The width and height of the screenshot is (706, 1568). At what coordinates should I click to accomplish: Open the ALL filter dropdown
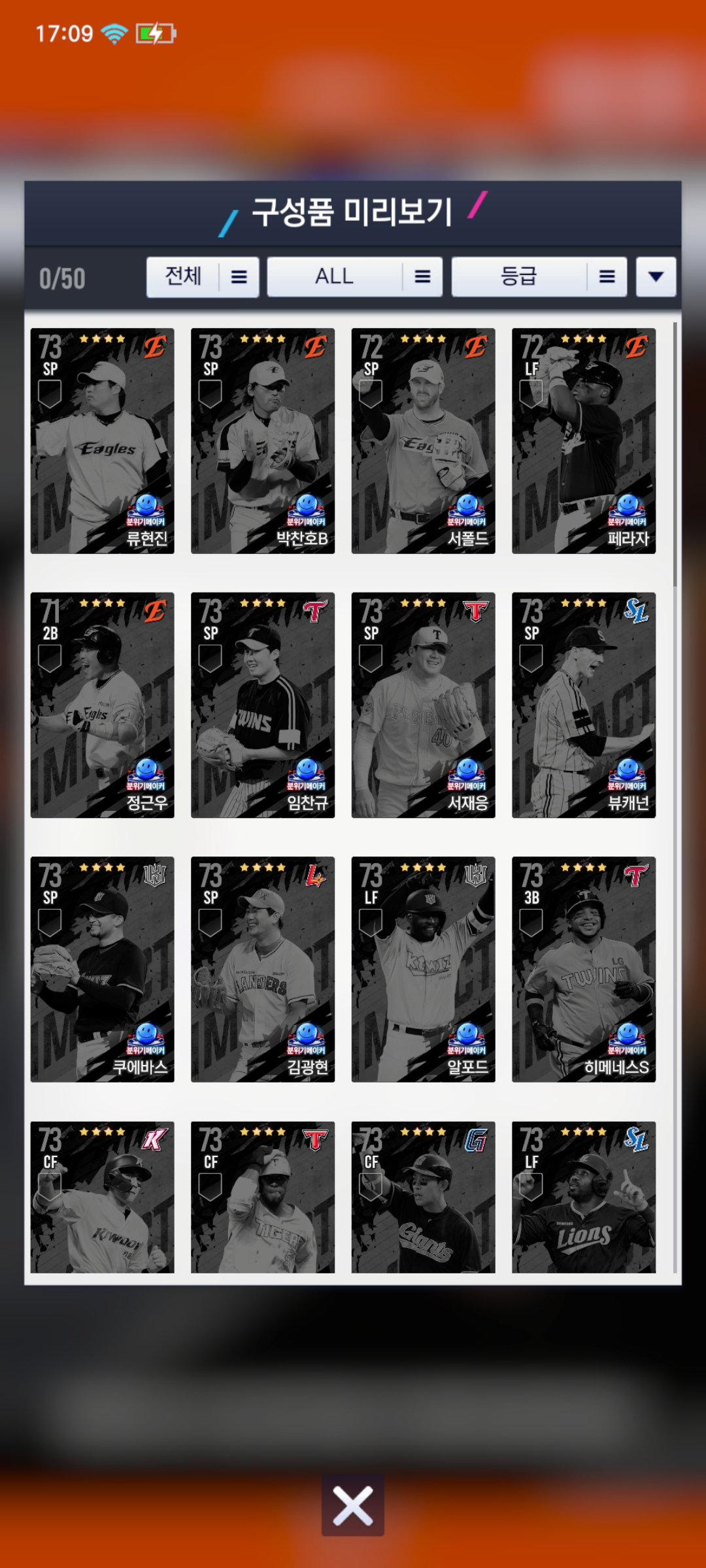coord(354,277)
